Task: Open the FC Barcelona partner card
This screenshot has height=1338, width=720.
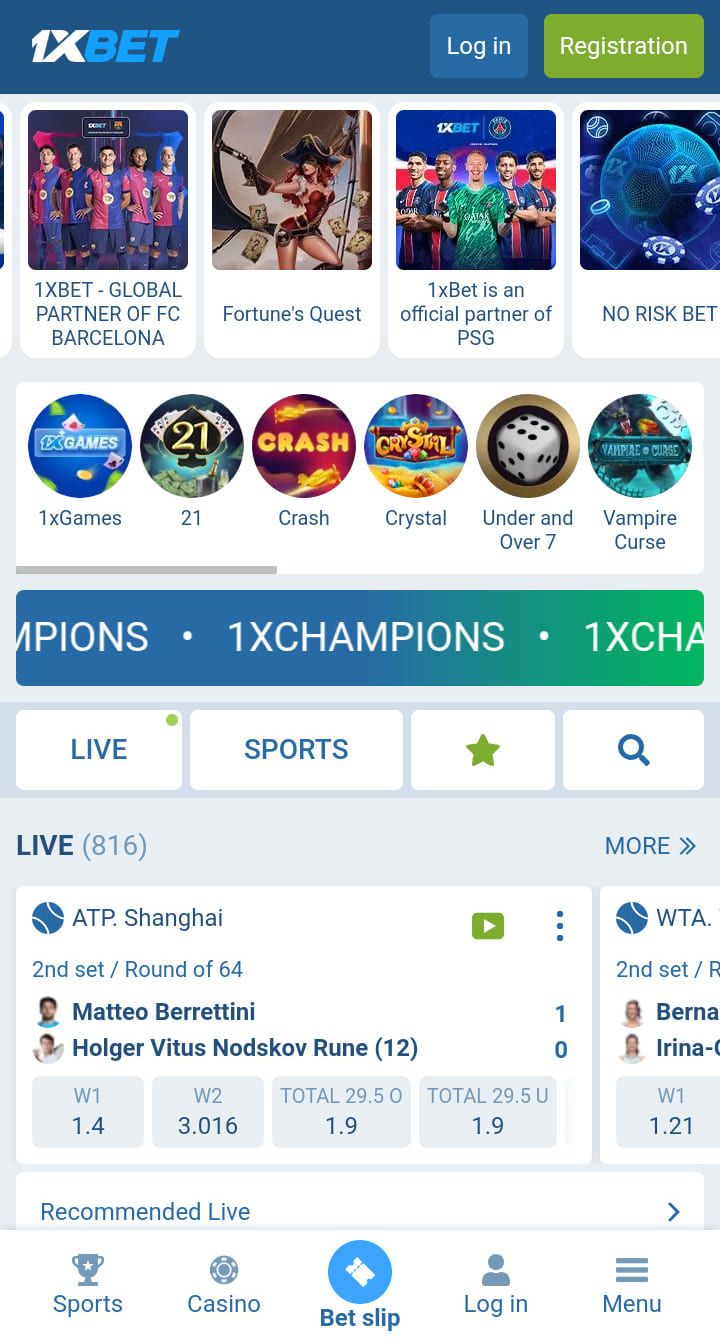Action: [x=108, y=230]
